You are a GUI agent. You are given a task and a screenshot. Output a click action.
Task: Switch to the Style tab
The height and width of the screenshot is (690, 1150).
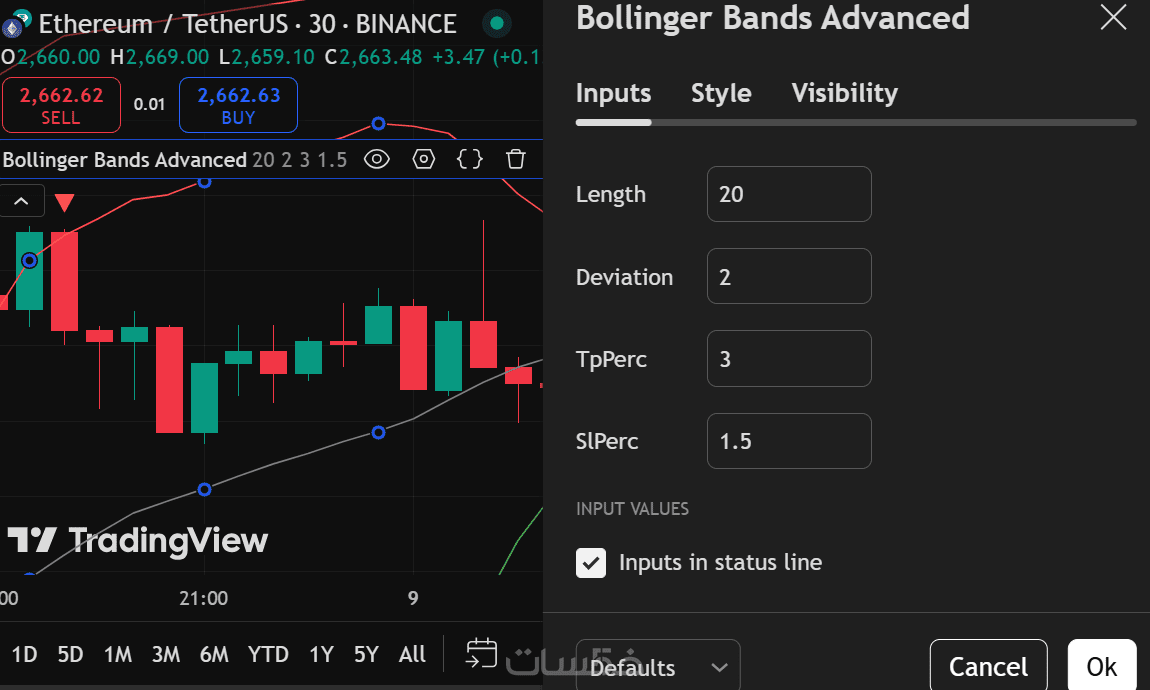[721, 94]
